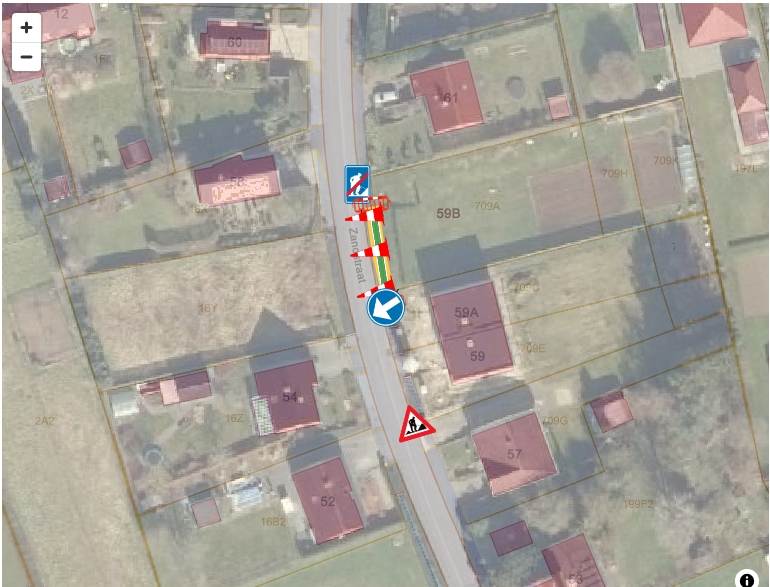Tap the blue end-of-zone sign marker
The height and width of the screenshot is (587, 770).
[357, 182]
